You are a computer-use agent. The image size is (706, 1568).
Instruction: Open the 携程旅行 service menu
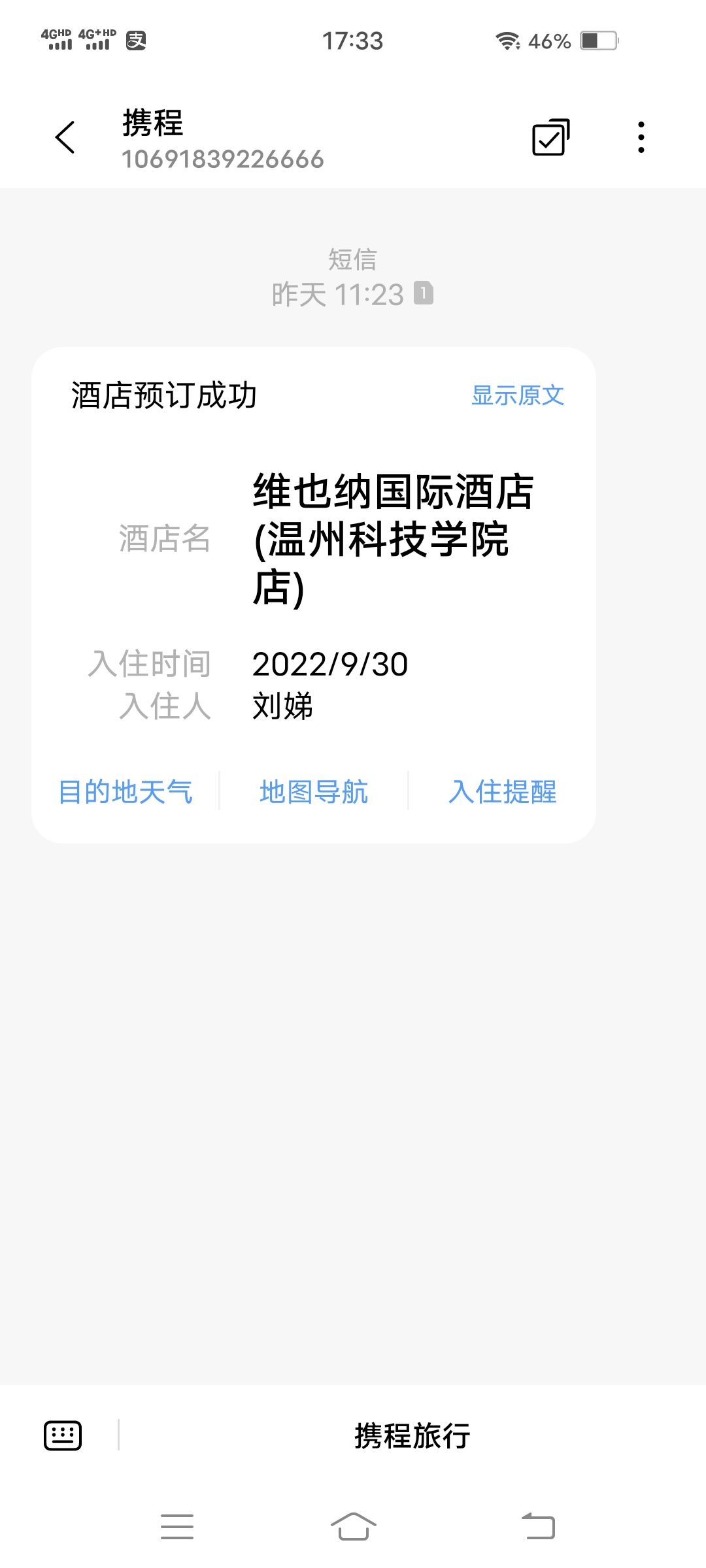pyautogui.click(x=412, y=1435)
